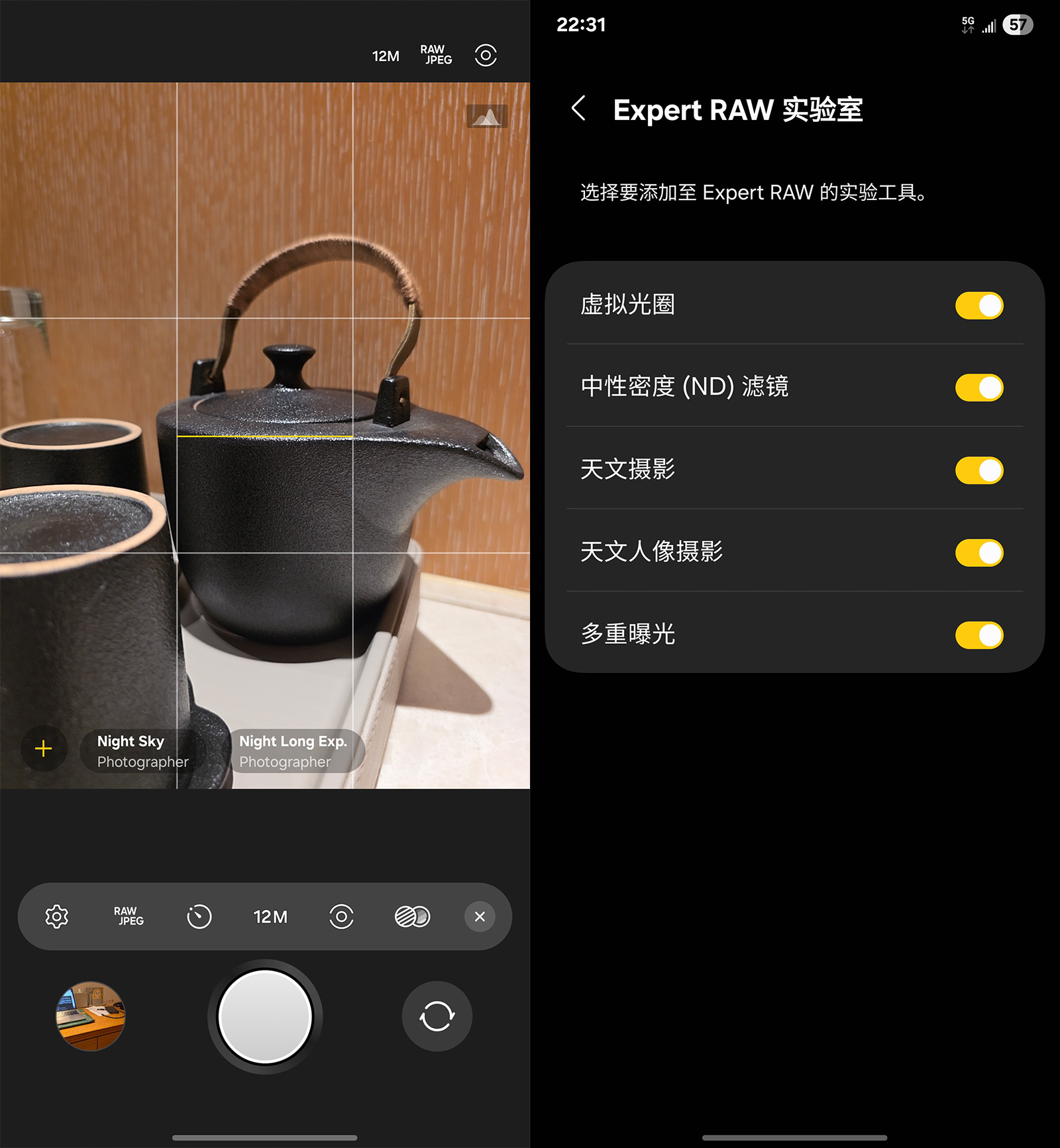Go back from Expert RAW 实验室

[578, 109]
